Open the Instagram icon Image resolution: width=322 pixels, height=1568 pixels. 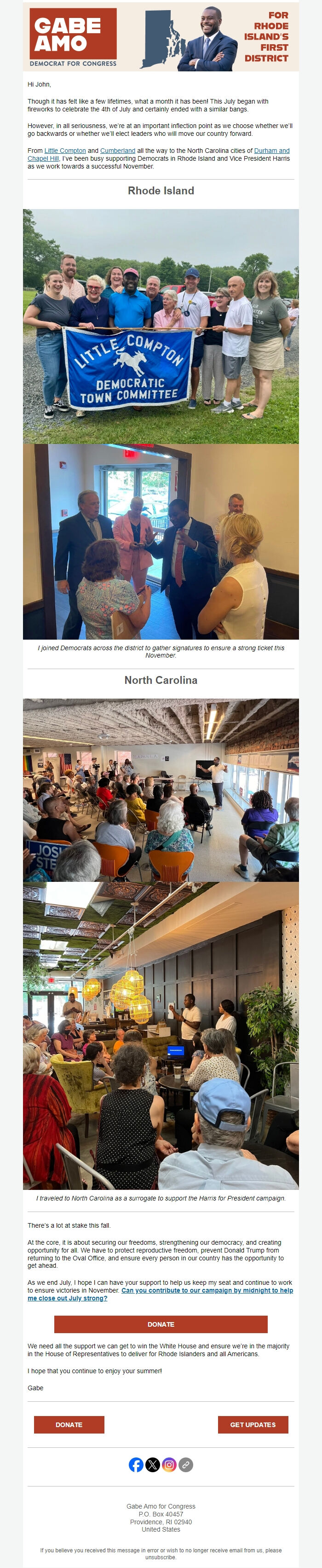[169, 1464]
